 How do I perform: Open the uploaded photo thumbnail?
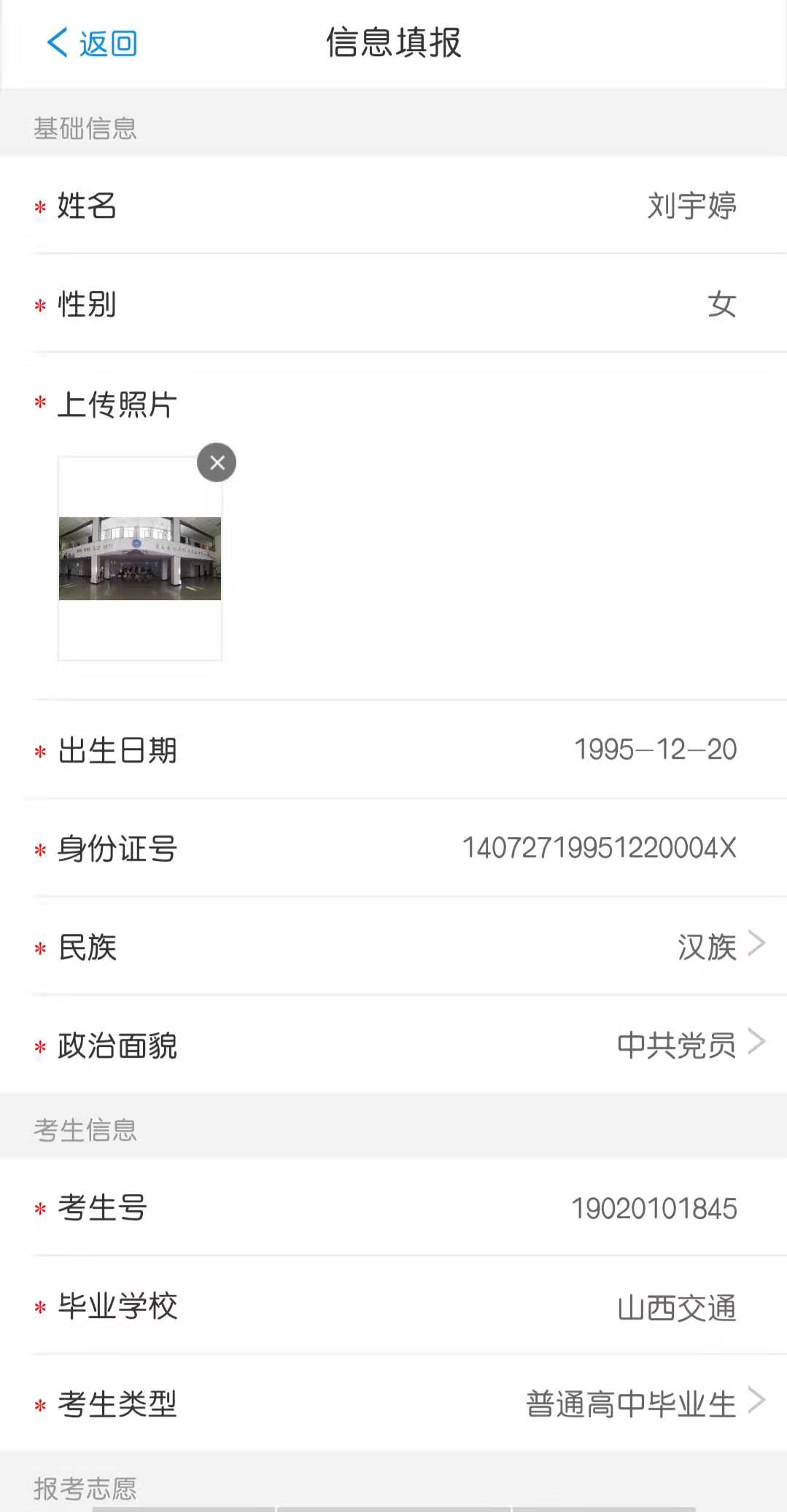140,558
